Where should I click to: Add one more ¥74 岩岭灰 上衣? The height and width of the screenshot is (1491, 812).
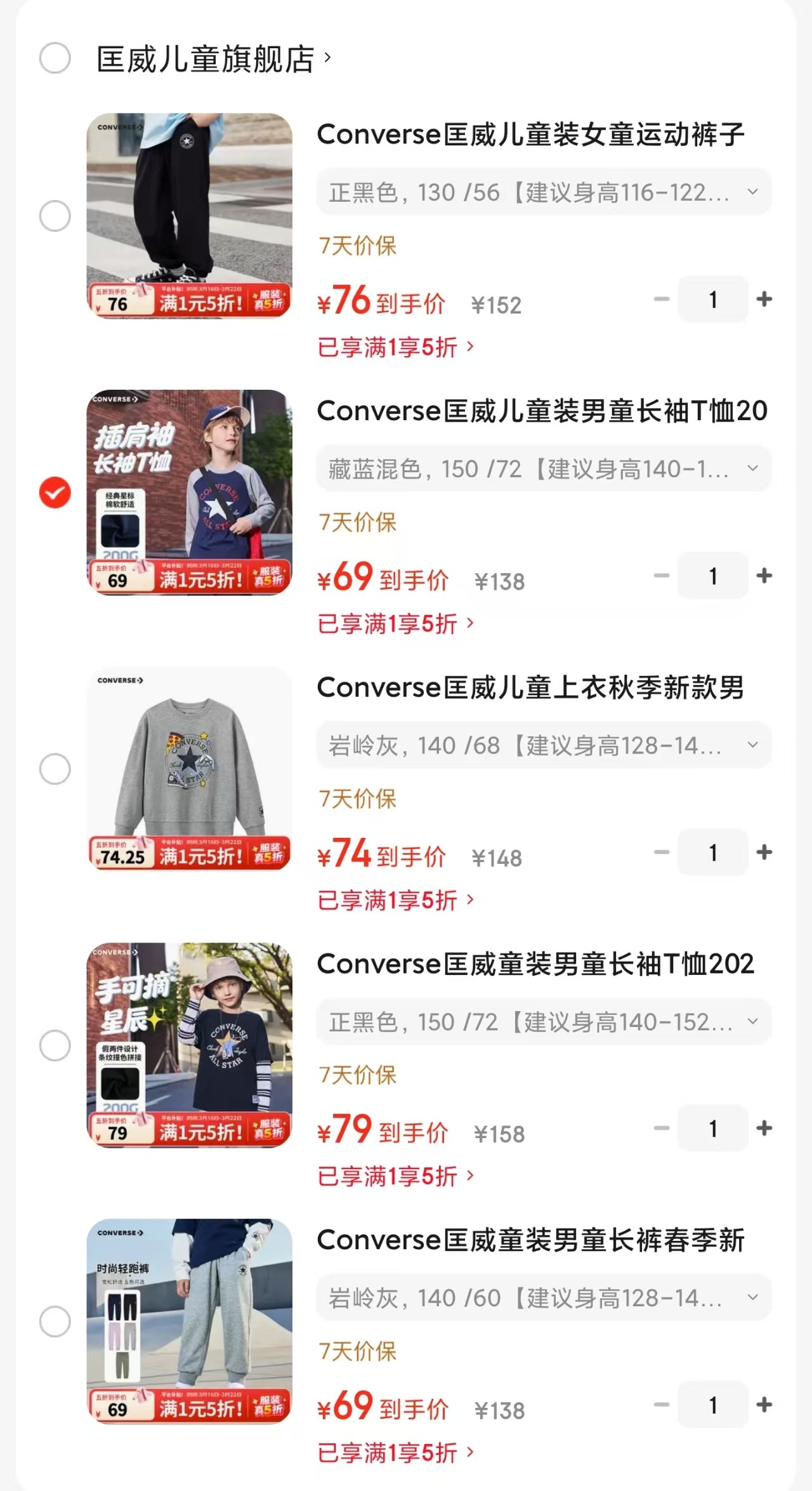tap(764, 852)
